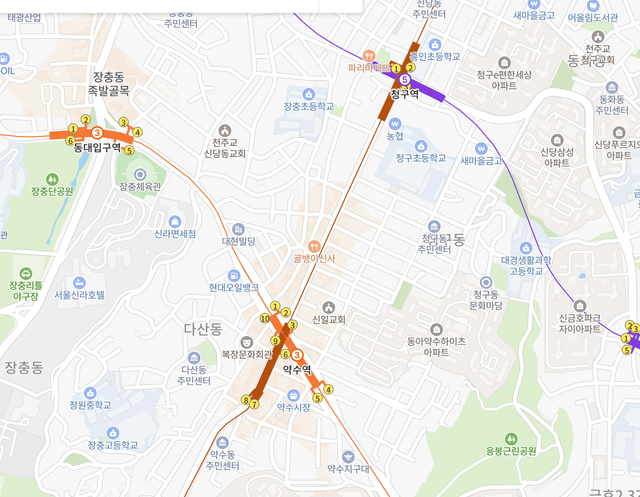Open the 현대오일뱅크 gas station marker

(232, 274)
